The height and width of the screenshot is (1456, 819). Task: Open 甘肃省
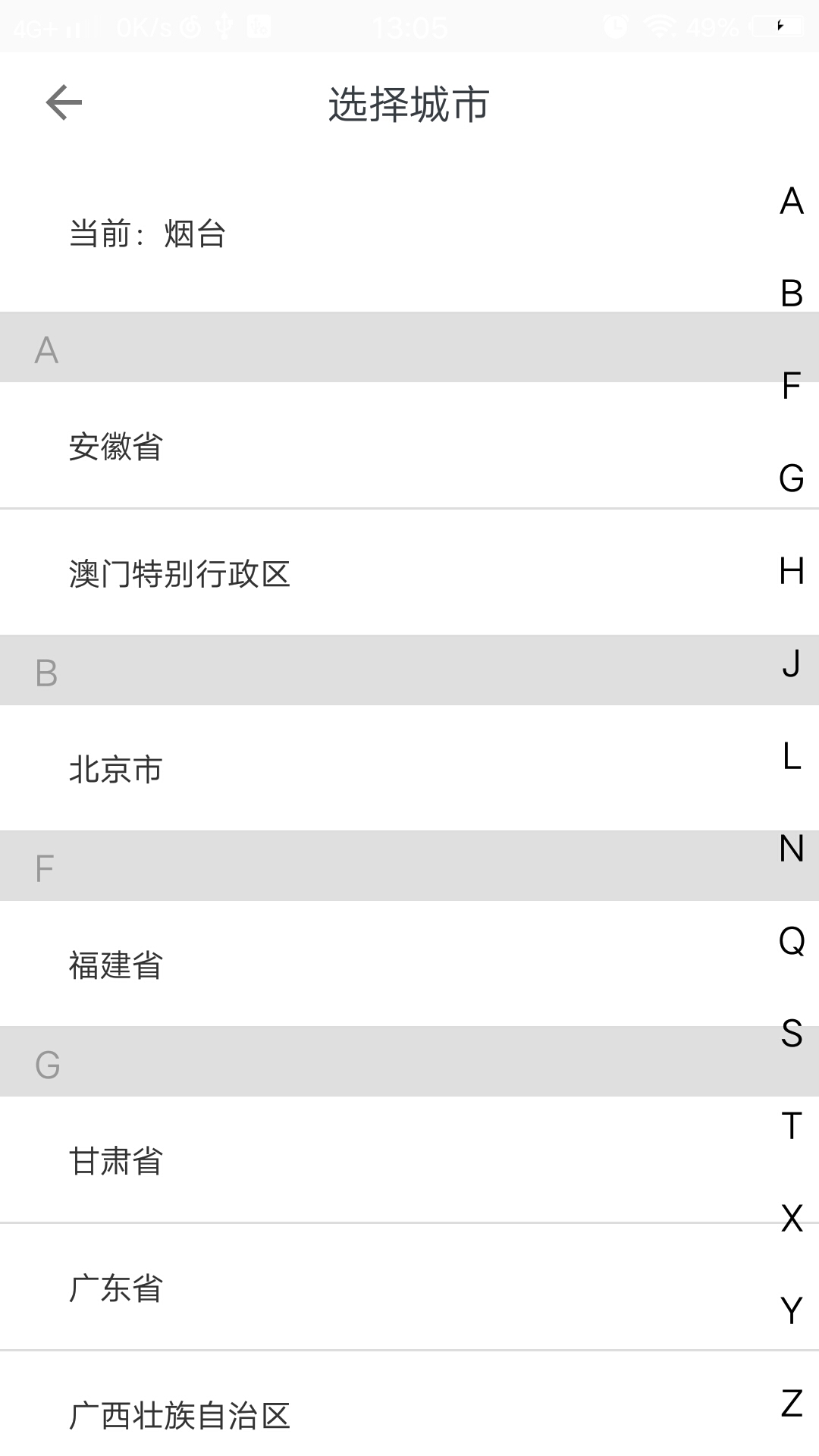coord(409,1159)
